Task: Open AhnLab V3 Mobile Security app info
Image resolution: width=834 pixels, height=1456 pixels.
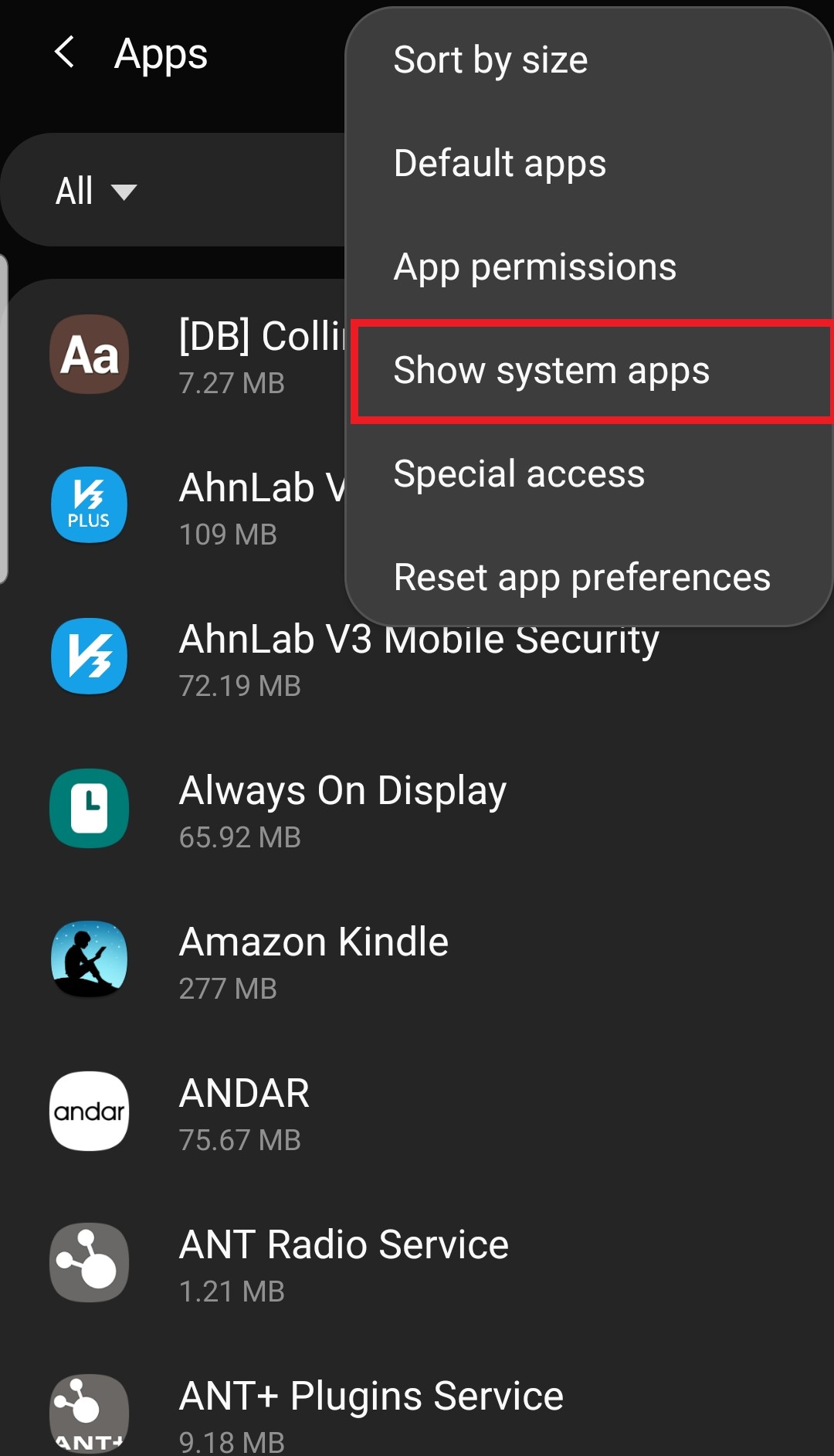Action: (x=417, y=658)
